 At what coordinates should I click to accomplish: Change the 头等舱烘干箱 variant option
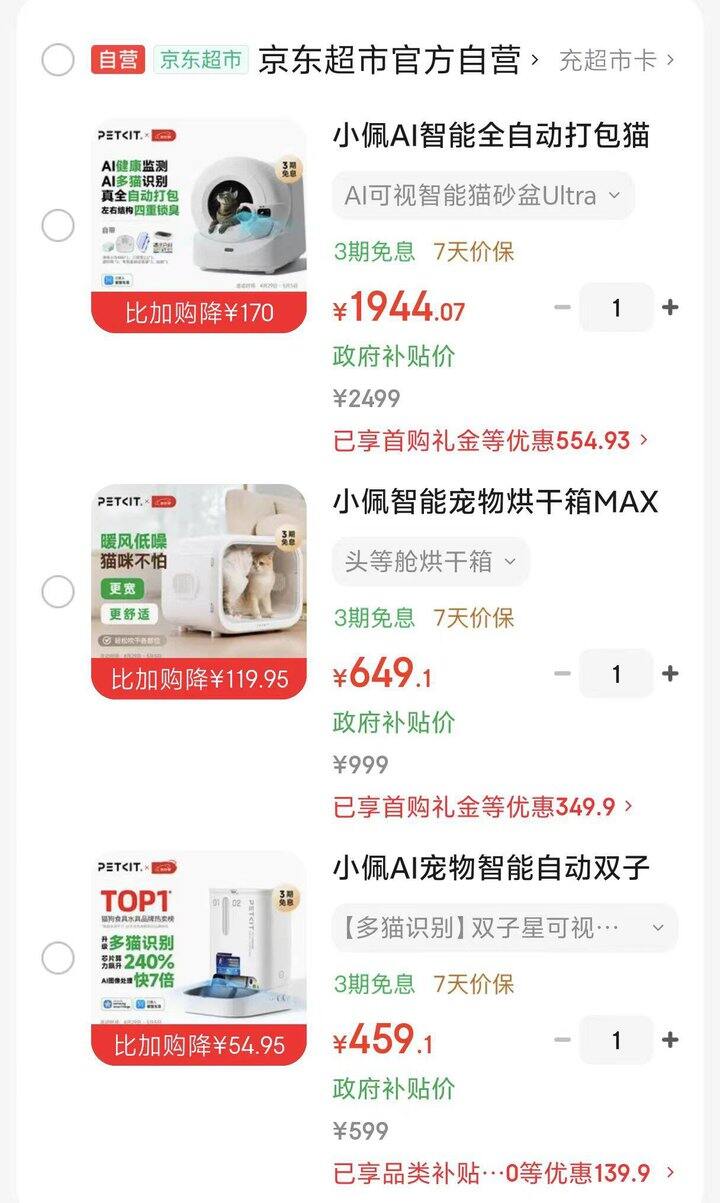coord(431,561)
